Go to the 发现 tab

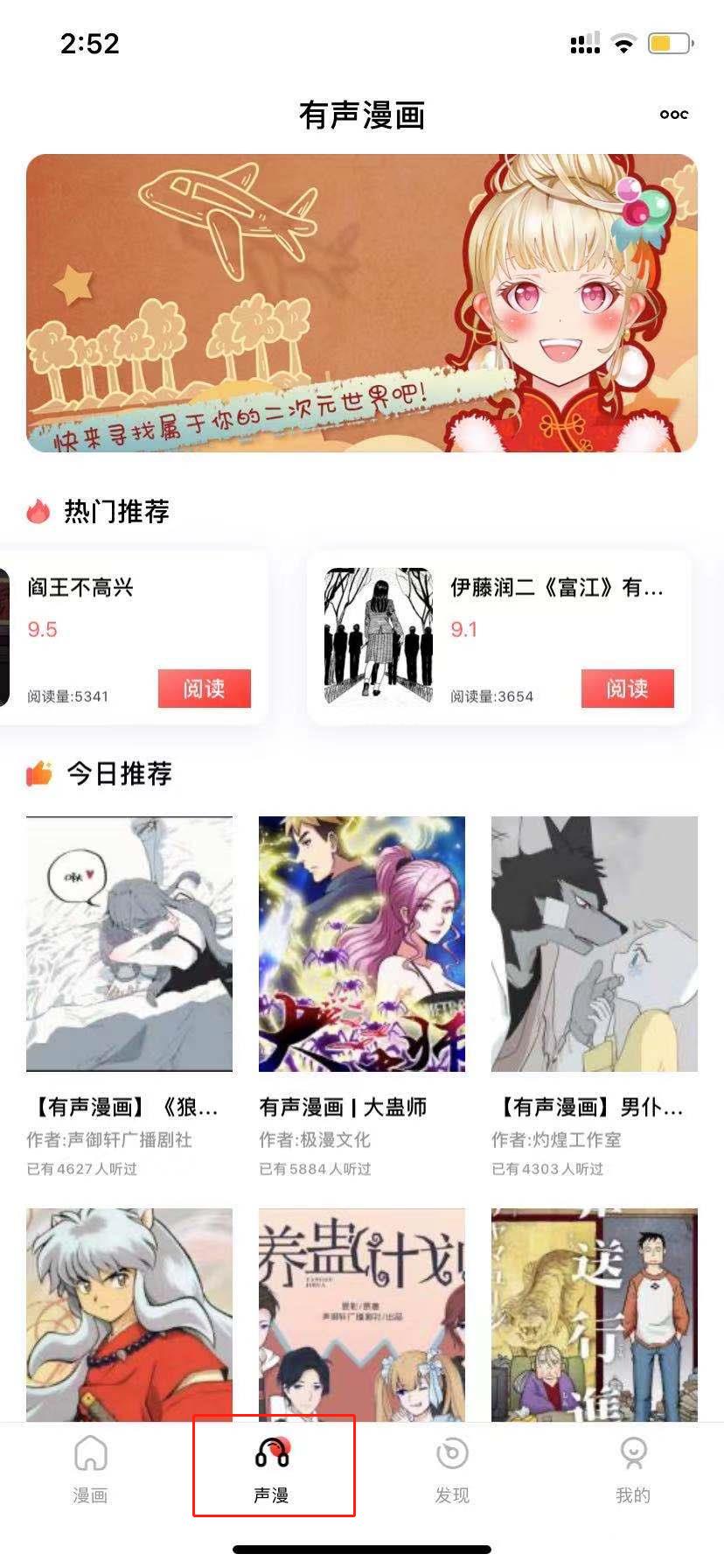tap(452, 1470)
